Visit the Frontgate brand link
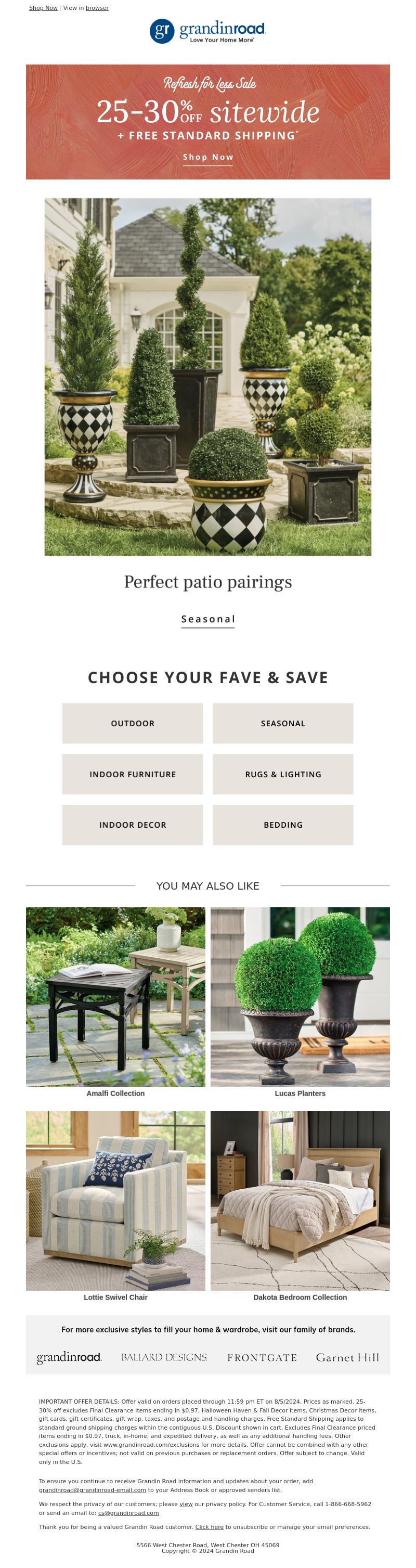416x1568 pixels. point(262,1357)
